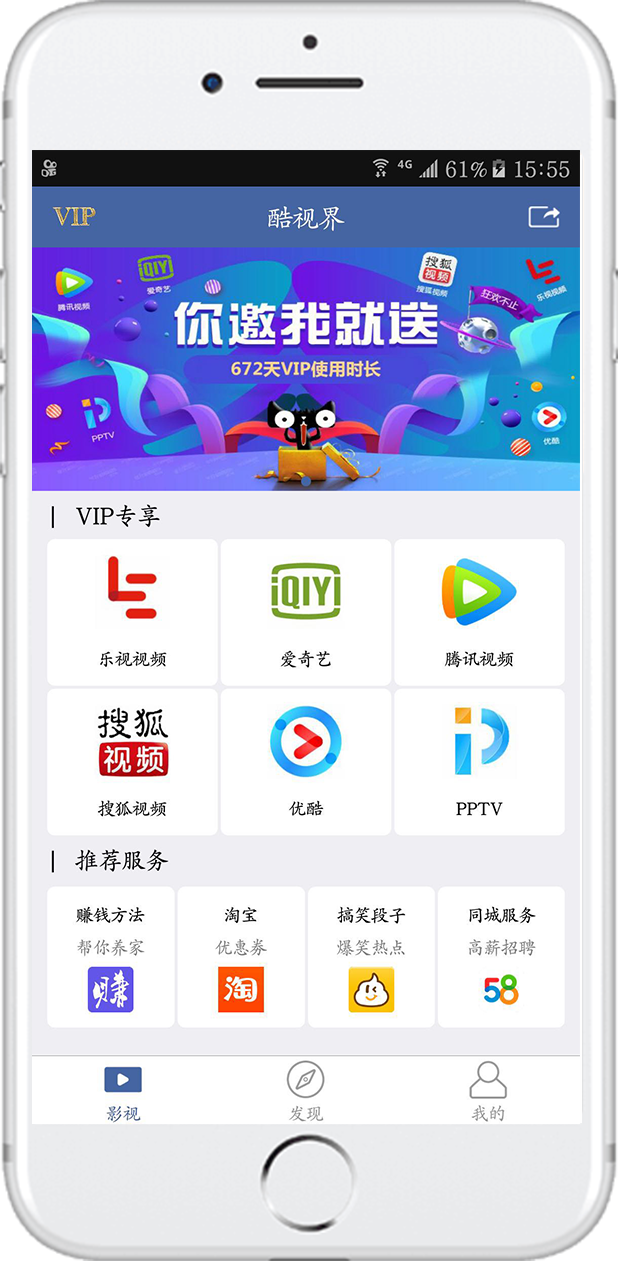Image resolution: width=618 pixels, height=1261 pixels.
Task: Open 乐视视频 in VIP专享
Action: click(x=132, y=612)
